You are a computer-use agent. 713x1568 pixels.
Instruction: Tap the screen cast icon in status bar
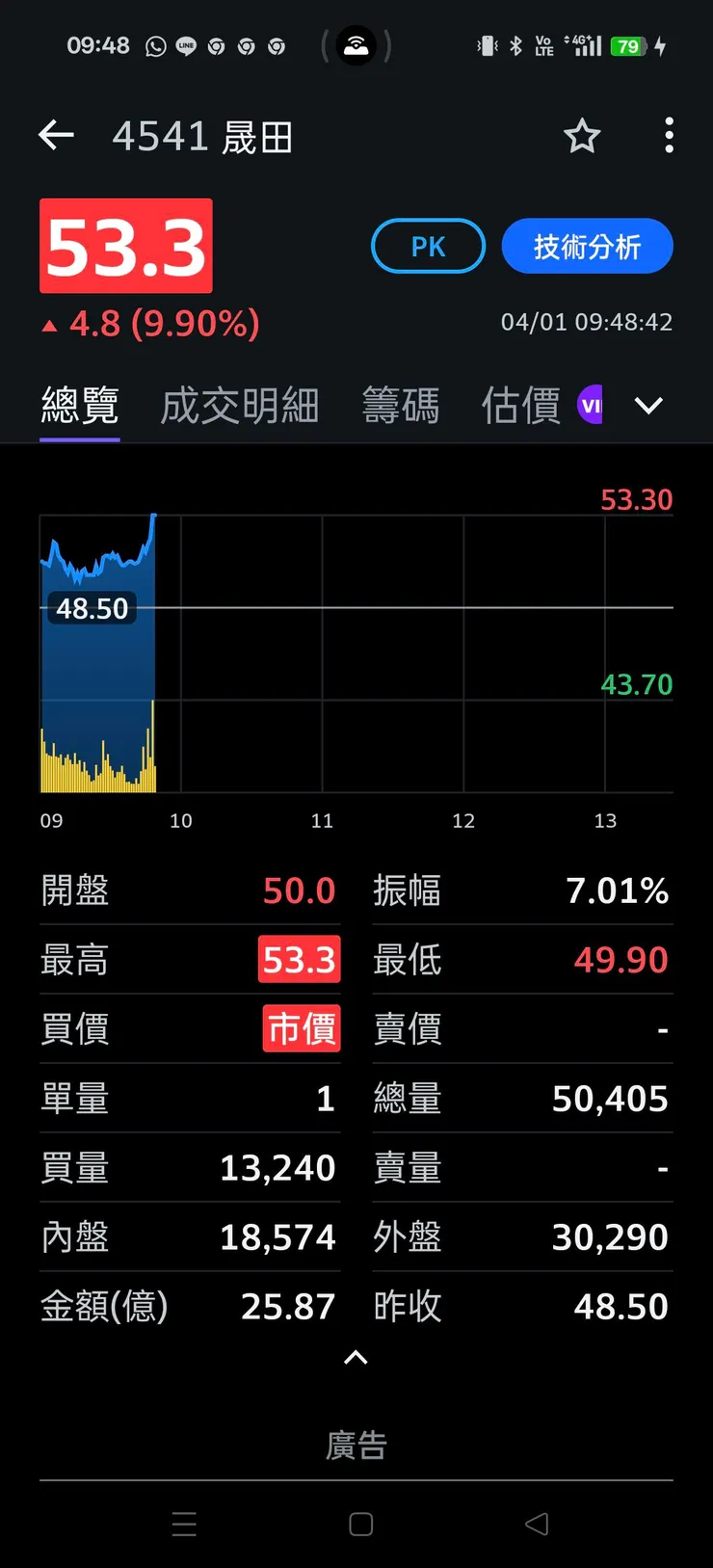[x=356, y=45]
